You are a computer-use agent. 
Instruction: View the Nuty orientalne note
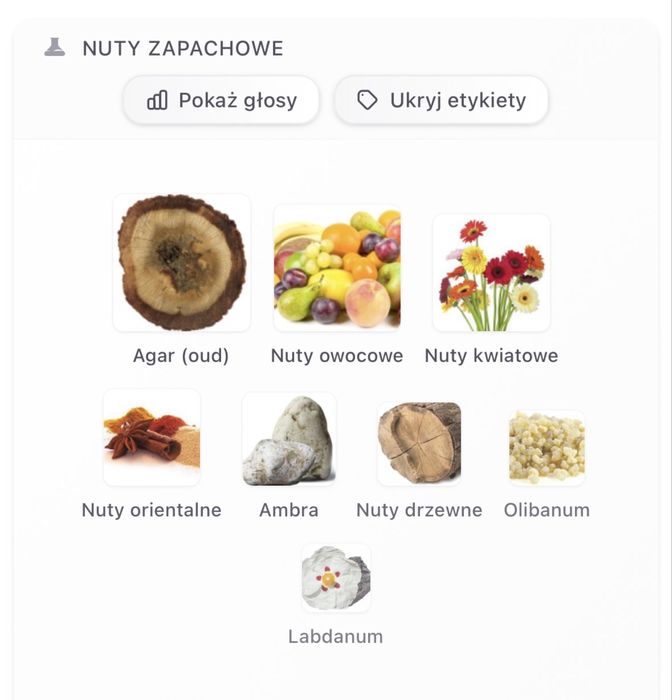(152, 439)
